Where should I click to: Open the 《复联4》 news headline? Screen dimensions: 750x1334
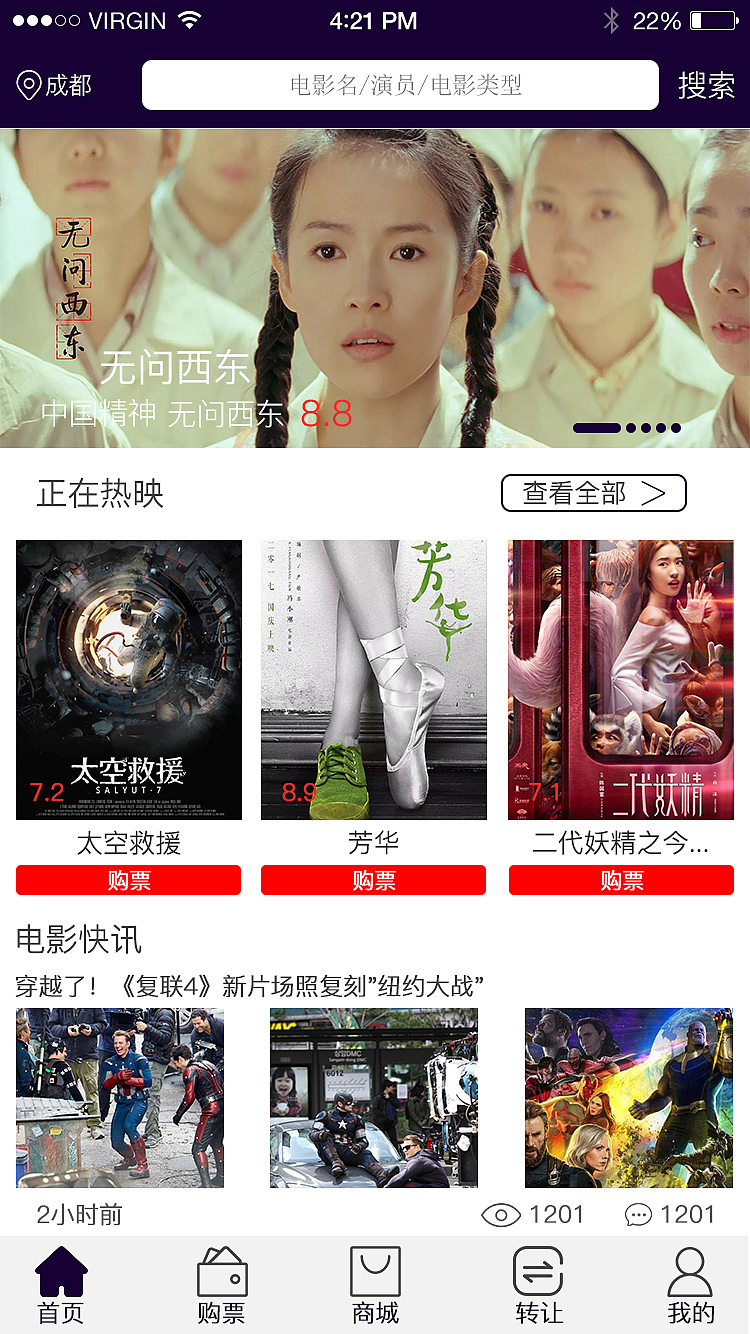pos(246,984)
